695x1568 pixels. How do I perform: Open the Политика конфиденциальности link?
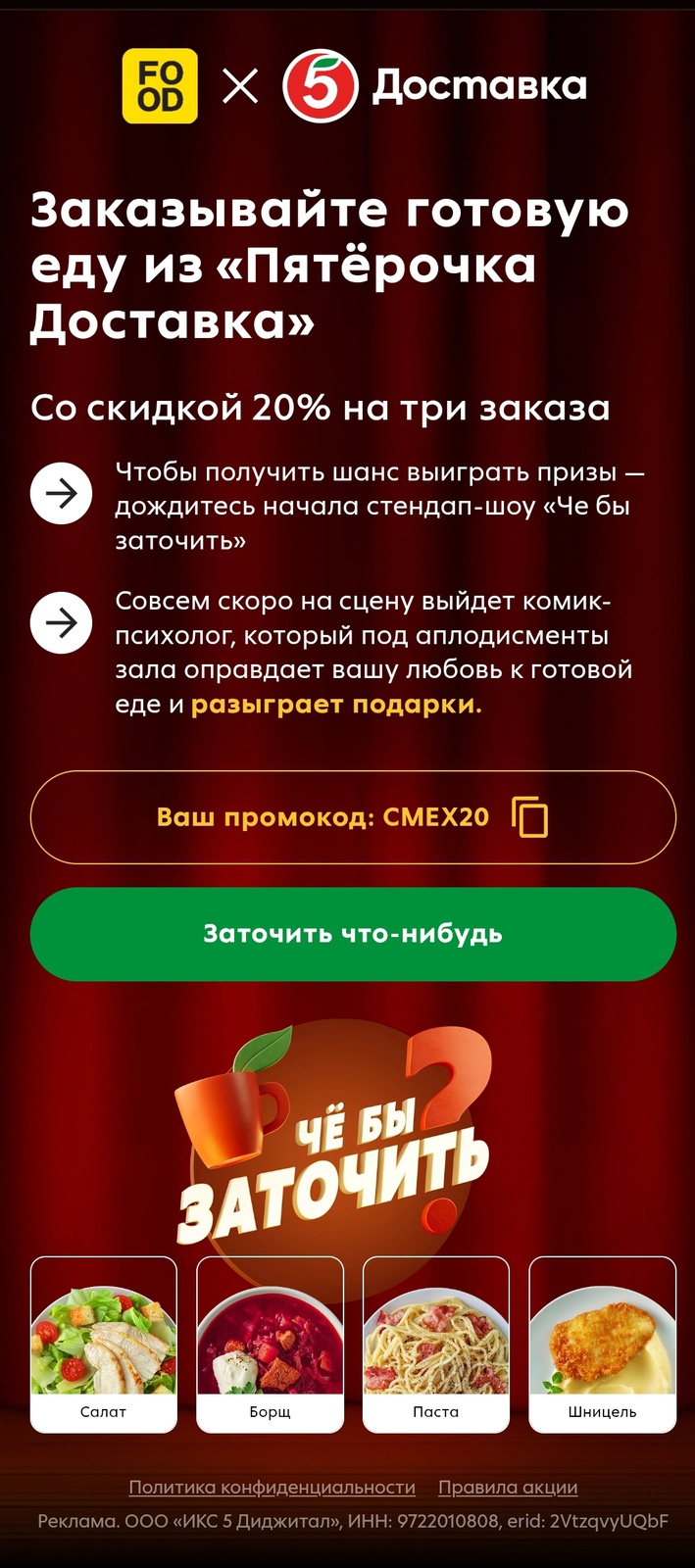point(272,1487)
